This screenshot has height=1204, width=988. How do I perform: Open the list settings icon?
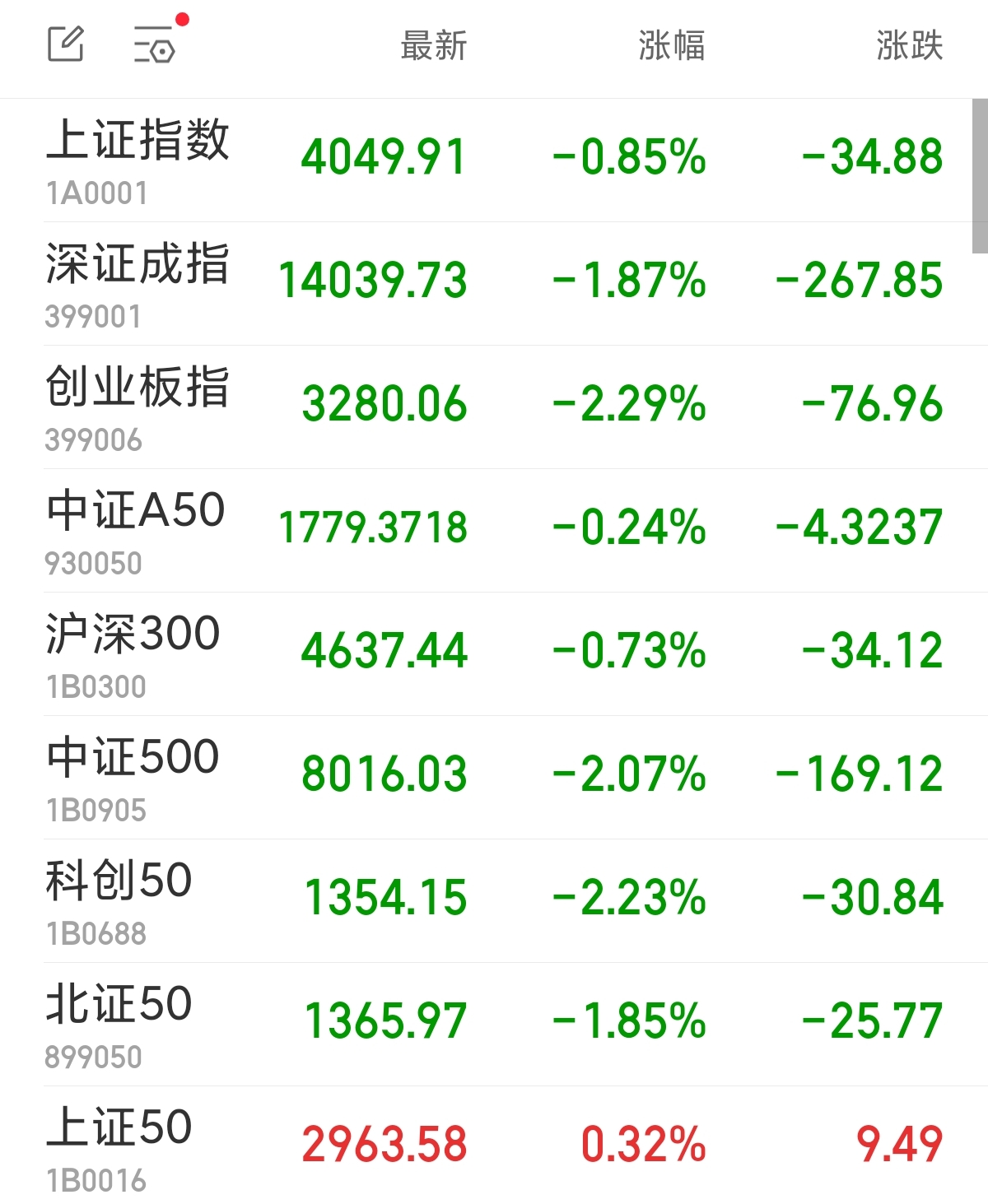(x=156, y=44)
